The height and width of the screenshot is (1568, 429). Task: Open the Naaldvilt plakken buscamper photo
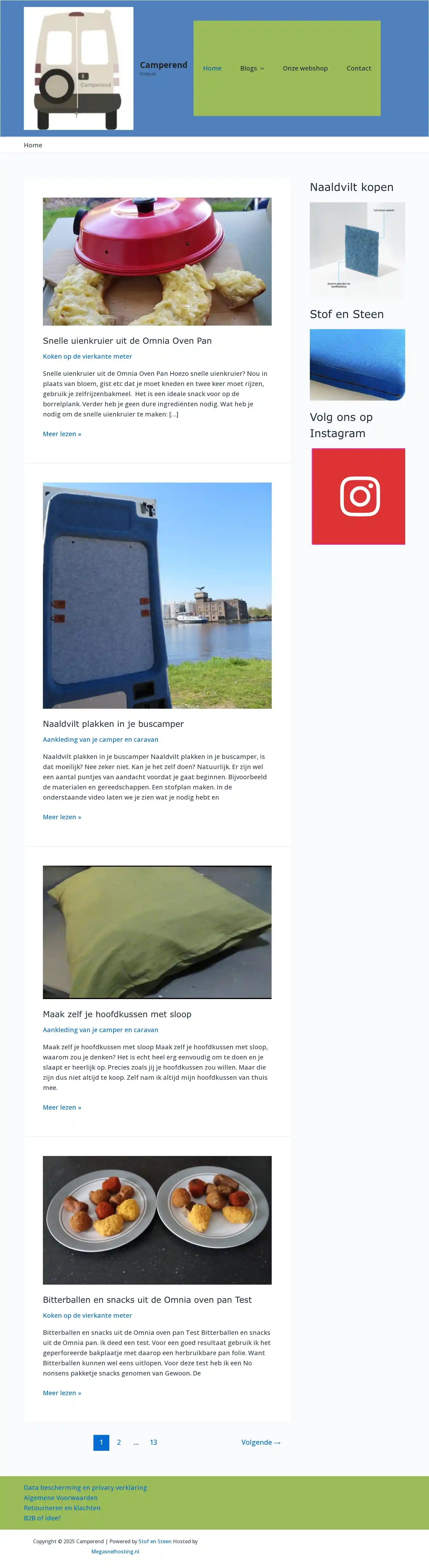point(157,595)
